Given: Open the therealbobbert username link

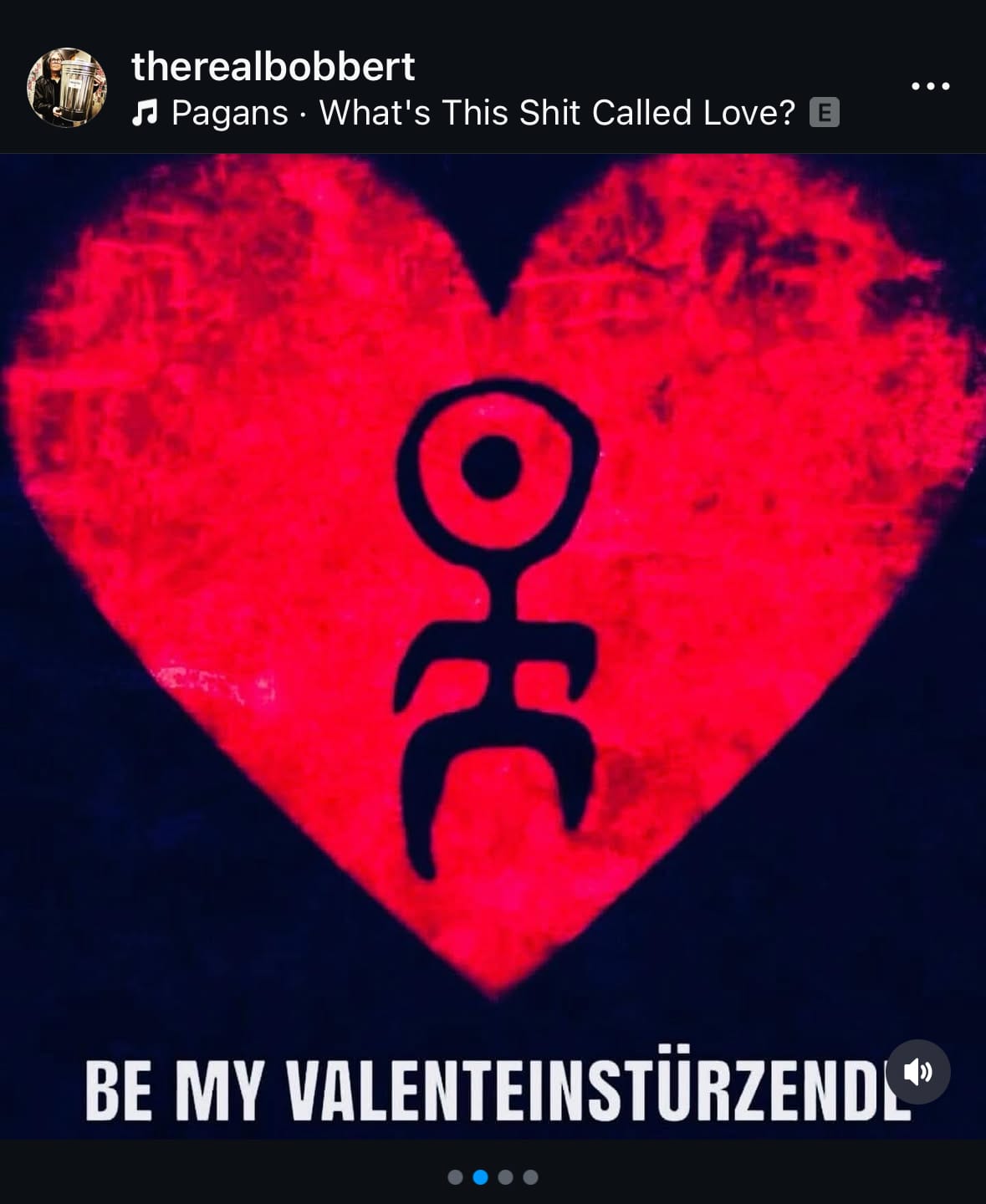Looking at the screenshot, I should click(x=273, y=66).
